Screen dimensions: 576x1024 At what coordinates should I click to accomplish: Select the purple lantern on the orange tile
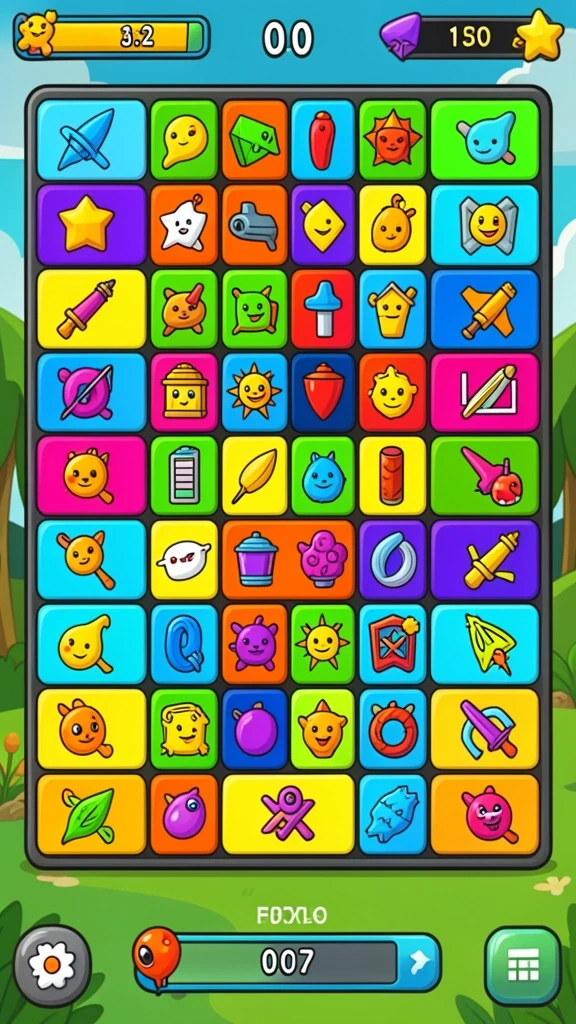pos(256,560)
